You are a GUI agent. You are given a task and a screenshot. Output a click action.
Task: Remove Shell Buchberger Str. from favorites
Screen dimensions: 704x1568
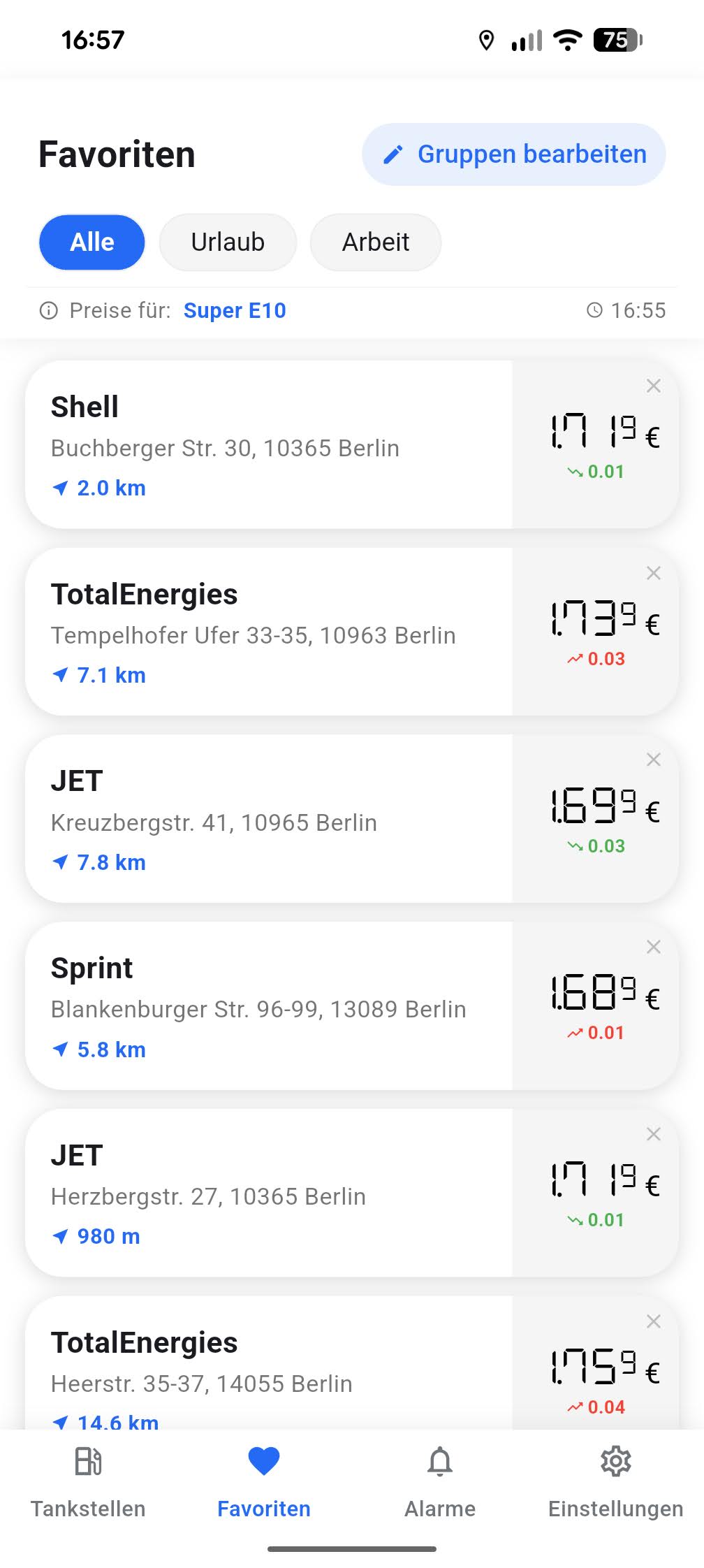(x=654, y=385)
